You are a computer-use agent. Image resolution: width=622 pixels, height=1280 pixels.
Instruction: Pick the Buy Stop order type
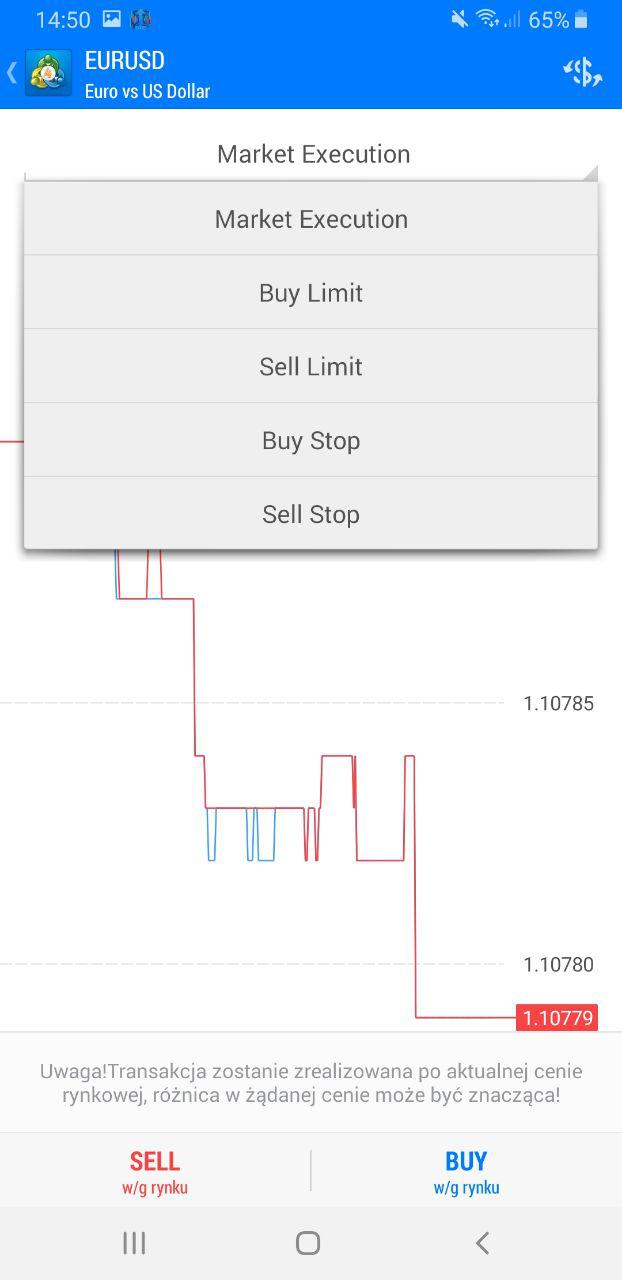coord(311,441)
